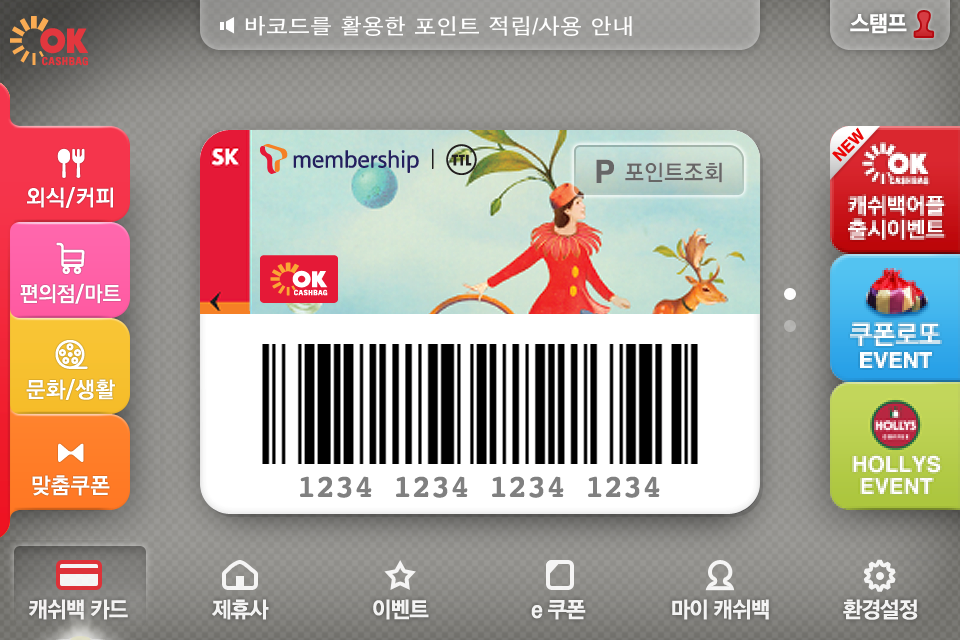Viewport: 960px width, 640px height.
Task: Switch to the 제휴사 tab
Action: (x=240, y=591)
